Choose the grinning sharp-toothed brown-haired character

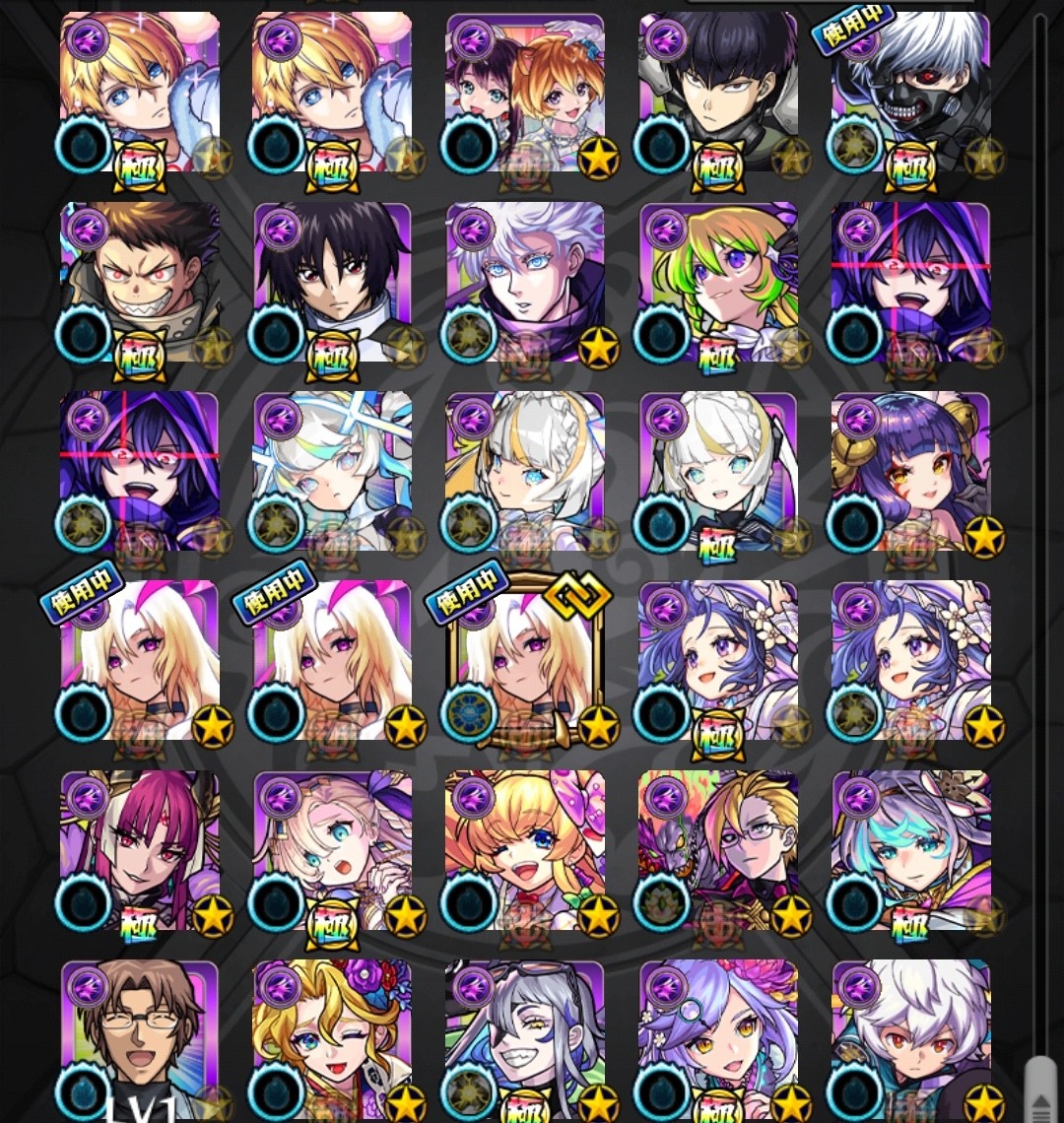pyautogui.click(x=140, y=283)
